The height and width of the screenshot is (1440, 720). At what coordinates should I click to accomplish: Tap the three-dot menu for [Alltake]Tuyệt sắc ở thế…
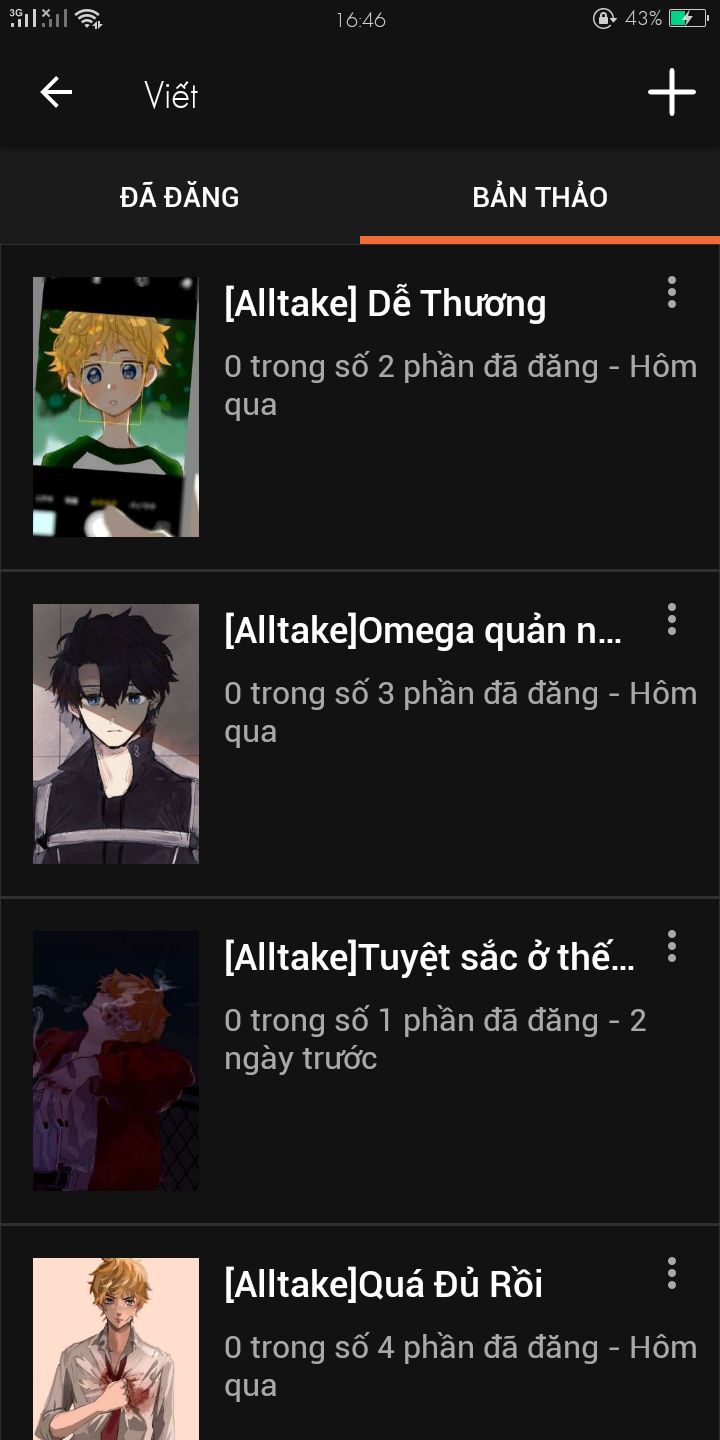(671, 946)
